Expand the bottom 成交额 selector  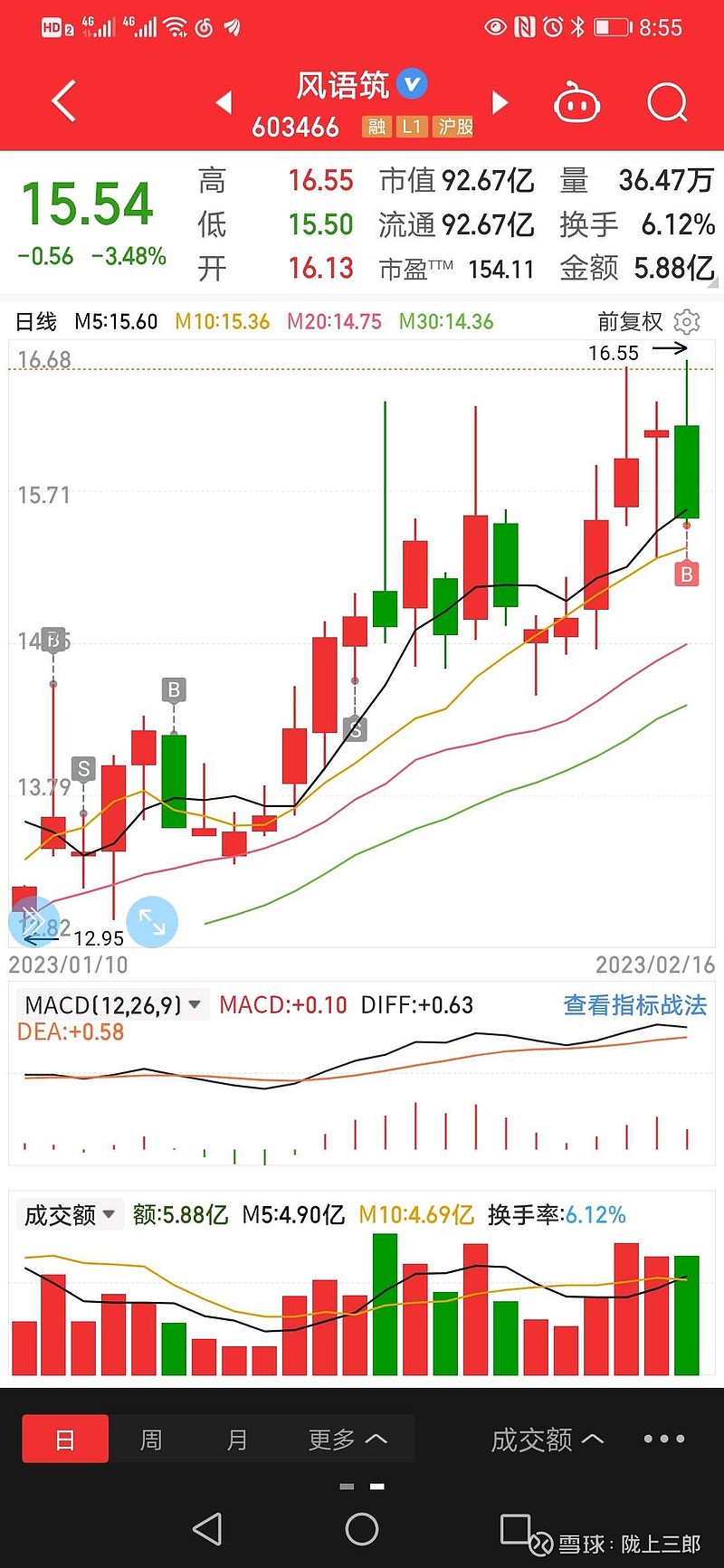click(x=547, y=1439)
